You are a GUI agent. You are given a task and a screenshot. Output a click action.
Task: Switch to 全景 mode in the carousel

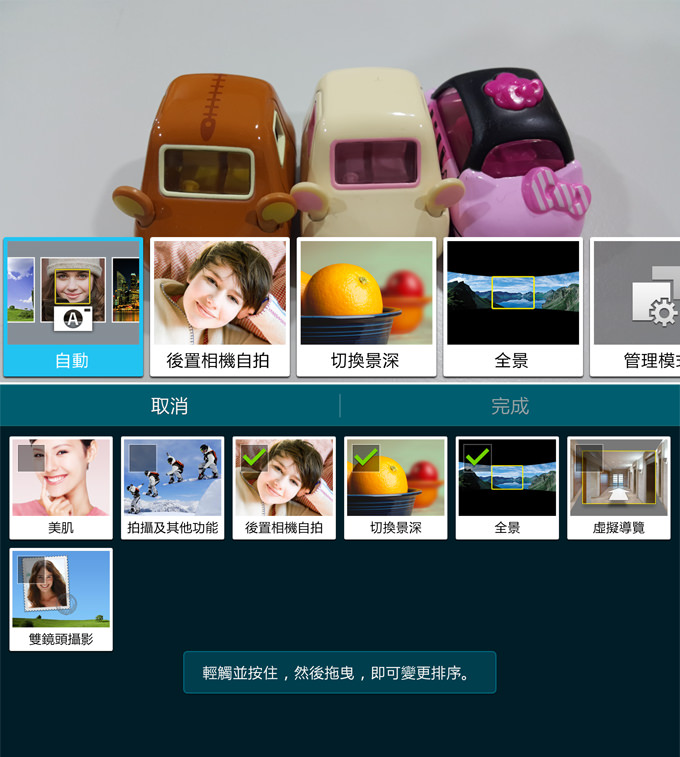(x=511, y=306)
